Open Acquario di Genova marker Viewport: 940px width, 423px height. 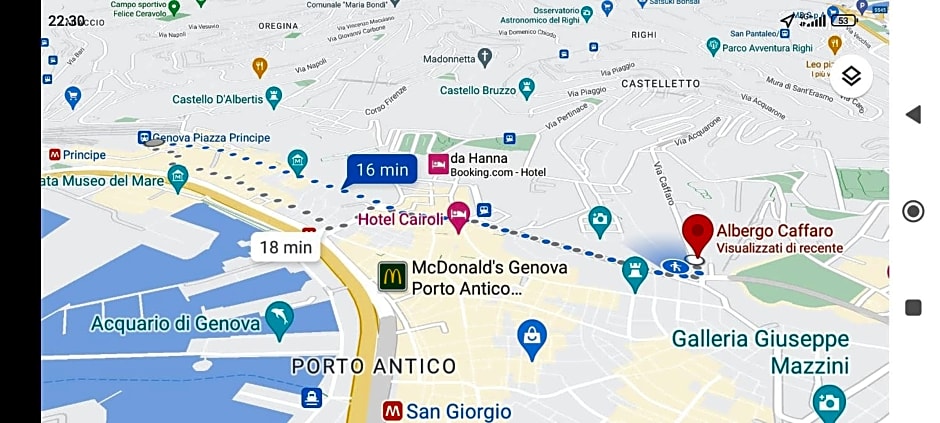[280, 318]
